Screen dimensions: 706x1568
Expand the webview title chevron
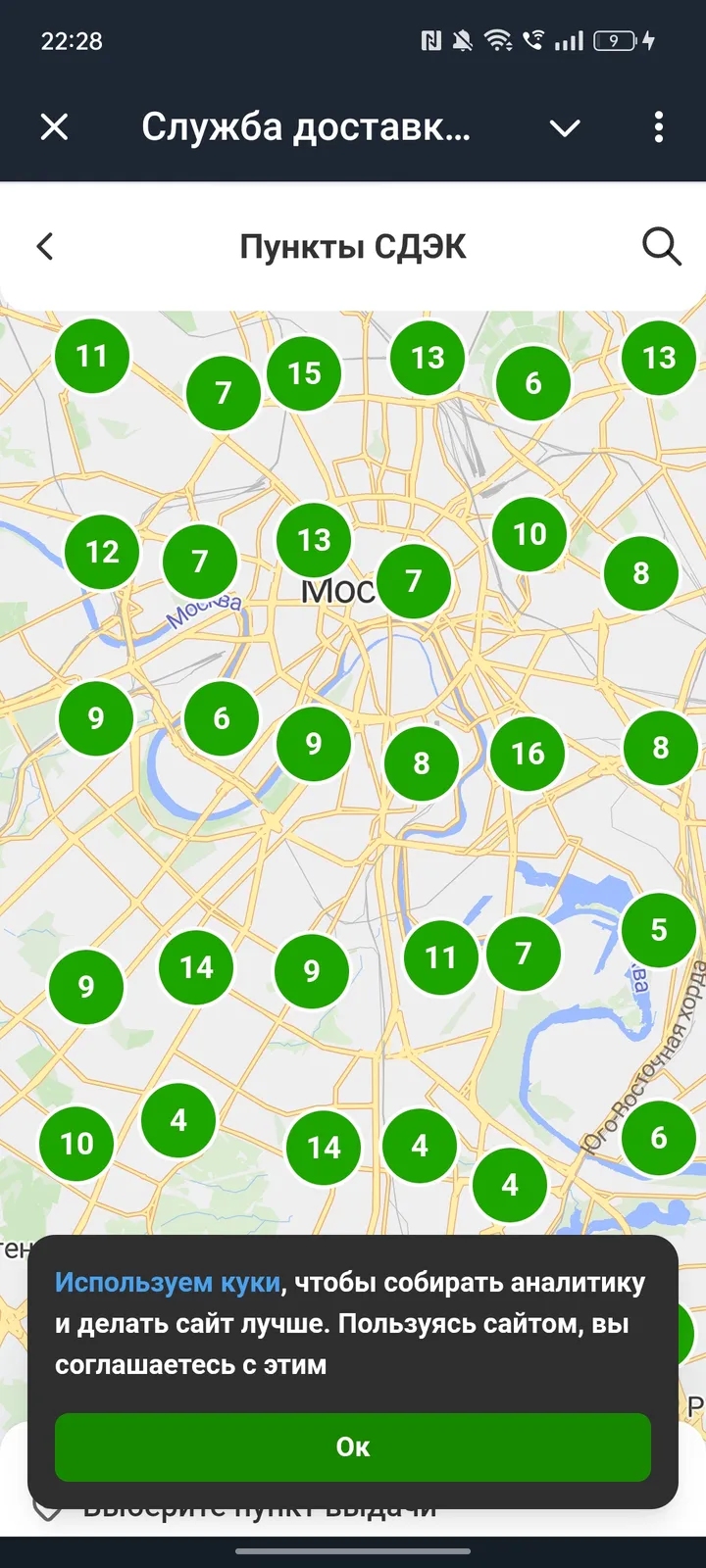click(564, 127)
